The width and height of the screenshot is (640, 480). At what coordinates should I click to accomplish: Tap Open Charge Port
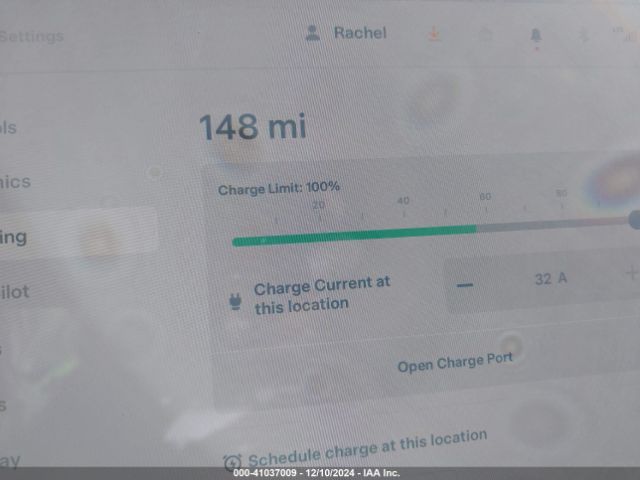pos(455,363)
